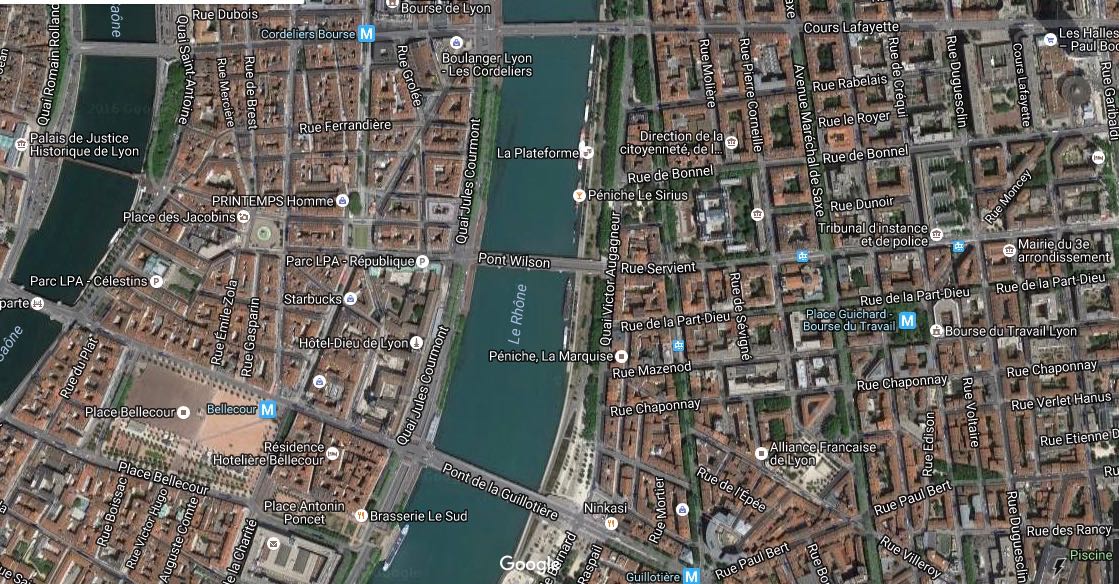Open Place Guichard - Bourse du Travail metro
The height and width of the screenshot is (584, 1119).
click(907, 320)
